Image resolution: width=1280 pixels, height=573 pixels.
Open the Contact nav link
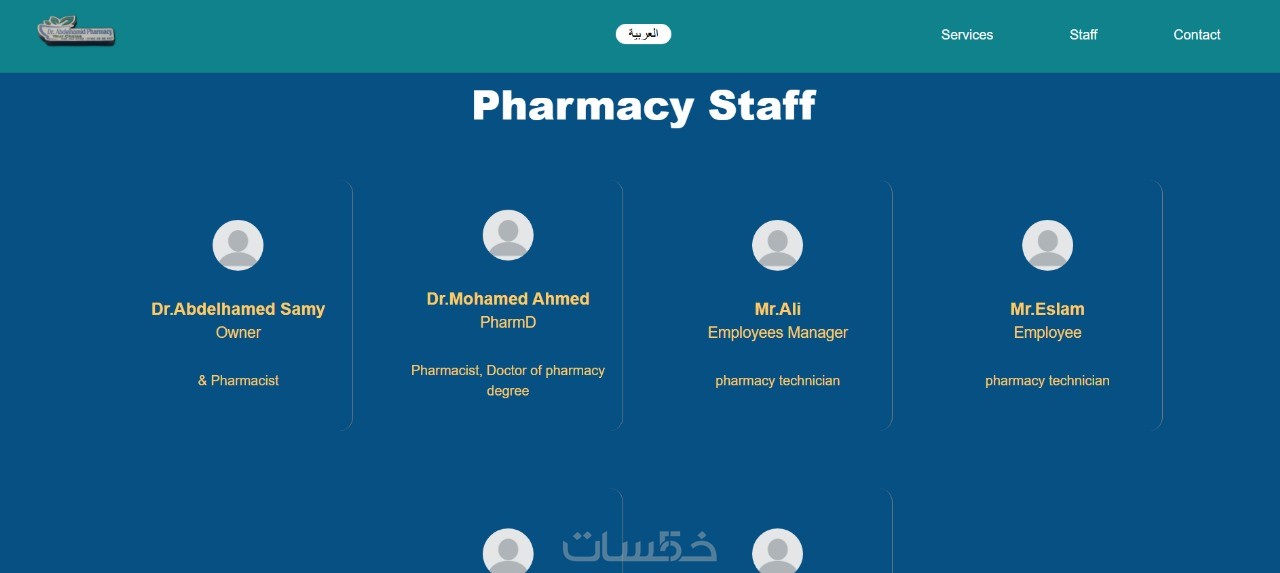point(1196,35)
